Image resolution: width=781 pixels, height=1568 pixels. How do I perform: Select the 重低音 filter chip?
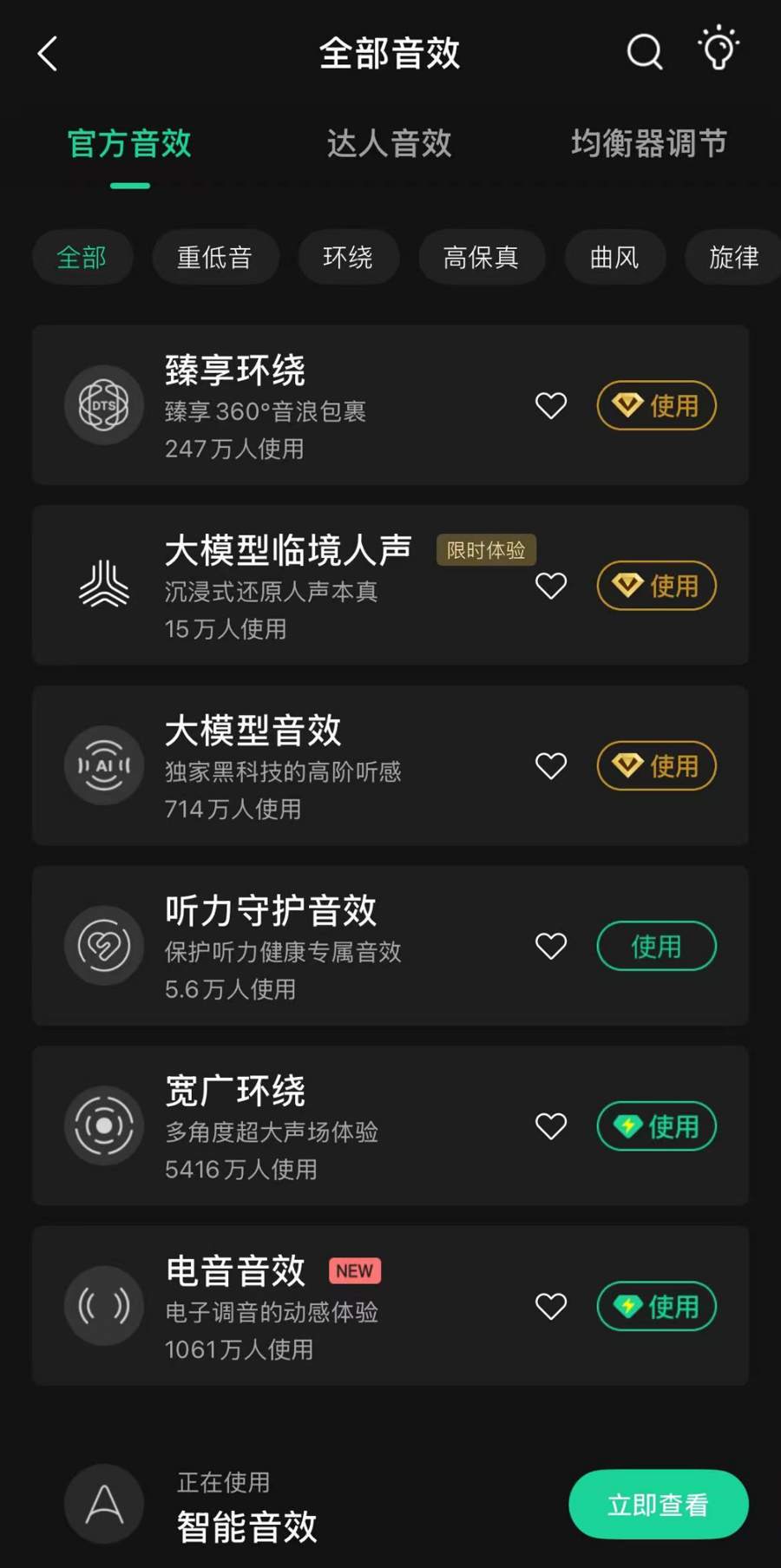coord(215,258)
